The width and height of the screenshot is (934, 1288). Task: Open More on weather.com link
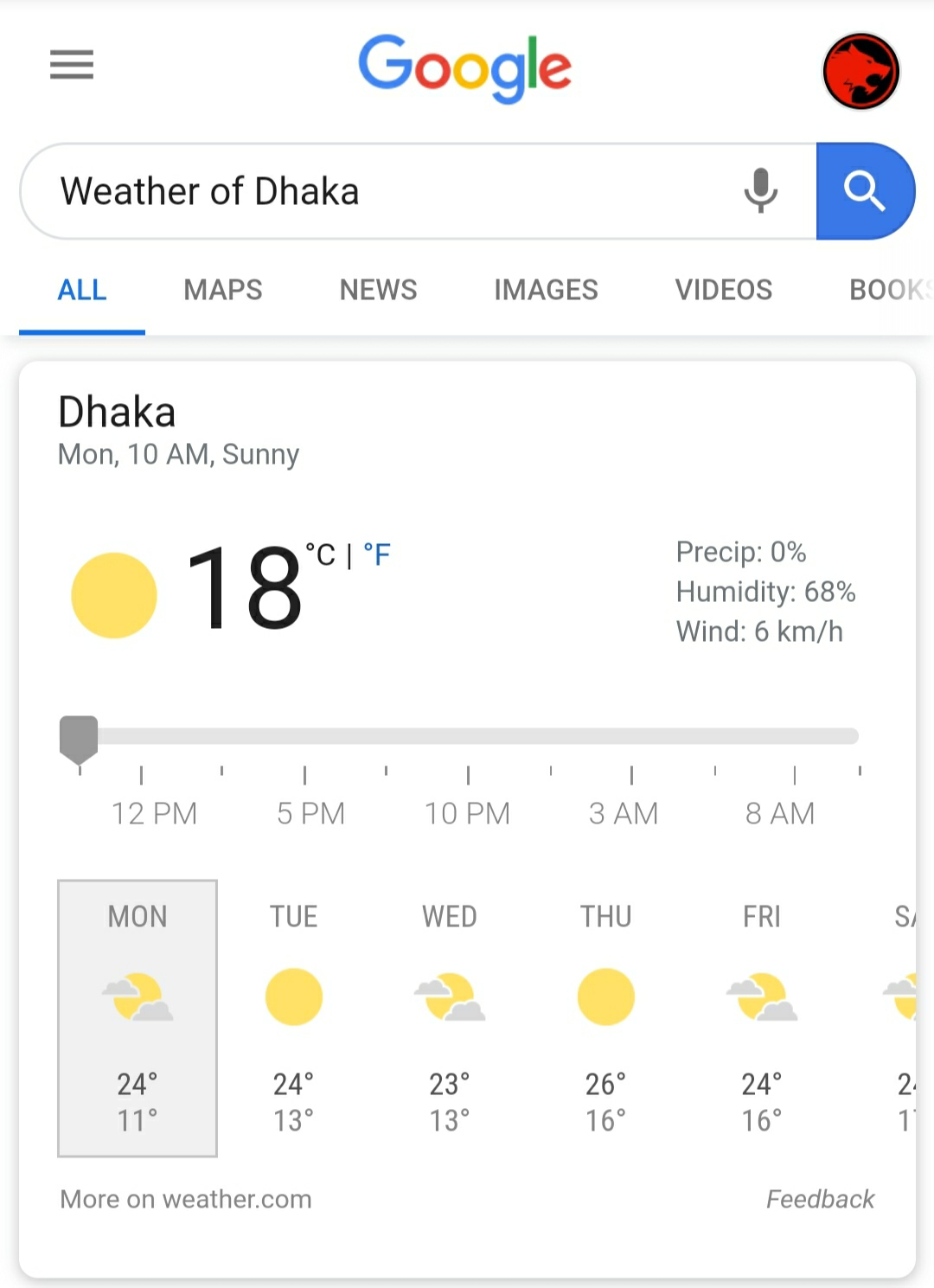(186, 1199)
